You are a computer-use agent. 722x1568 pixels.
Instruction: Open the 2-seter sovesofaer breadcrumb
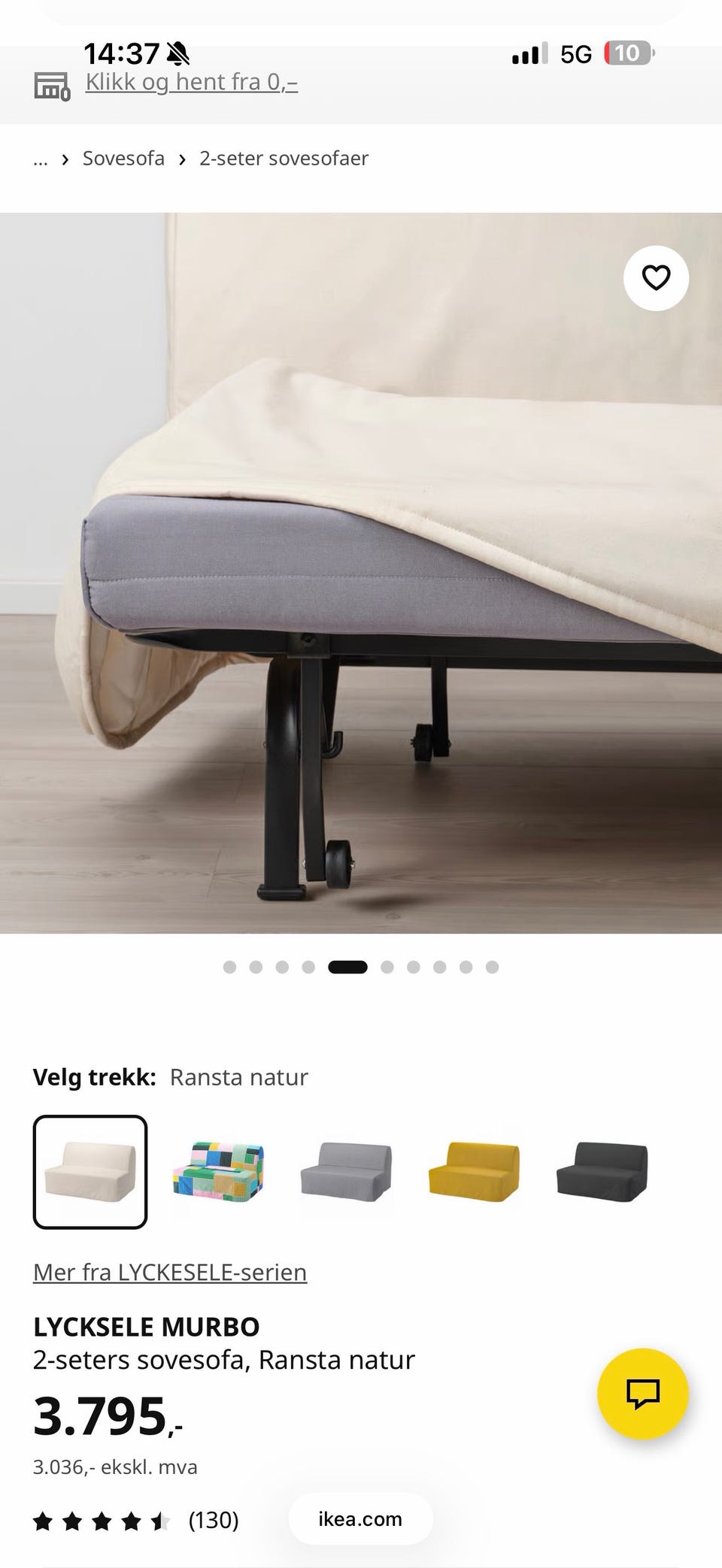284,159
